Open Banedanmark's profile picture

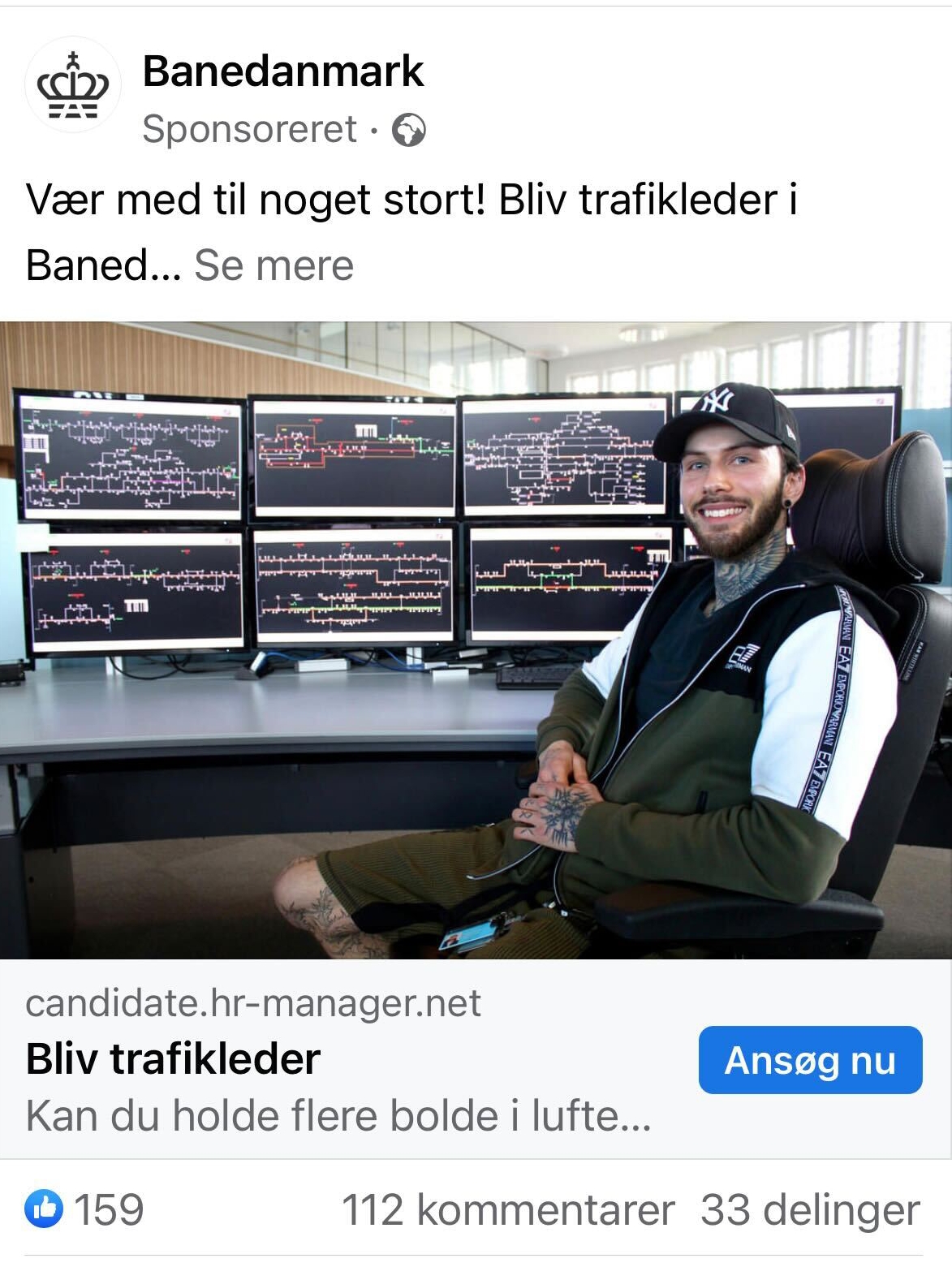[x=73, y=84]
